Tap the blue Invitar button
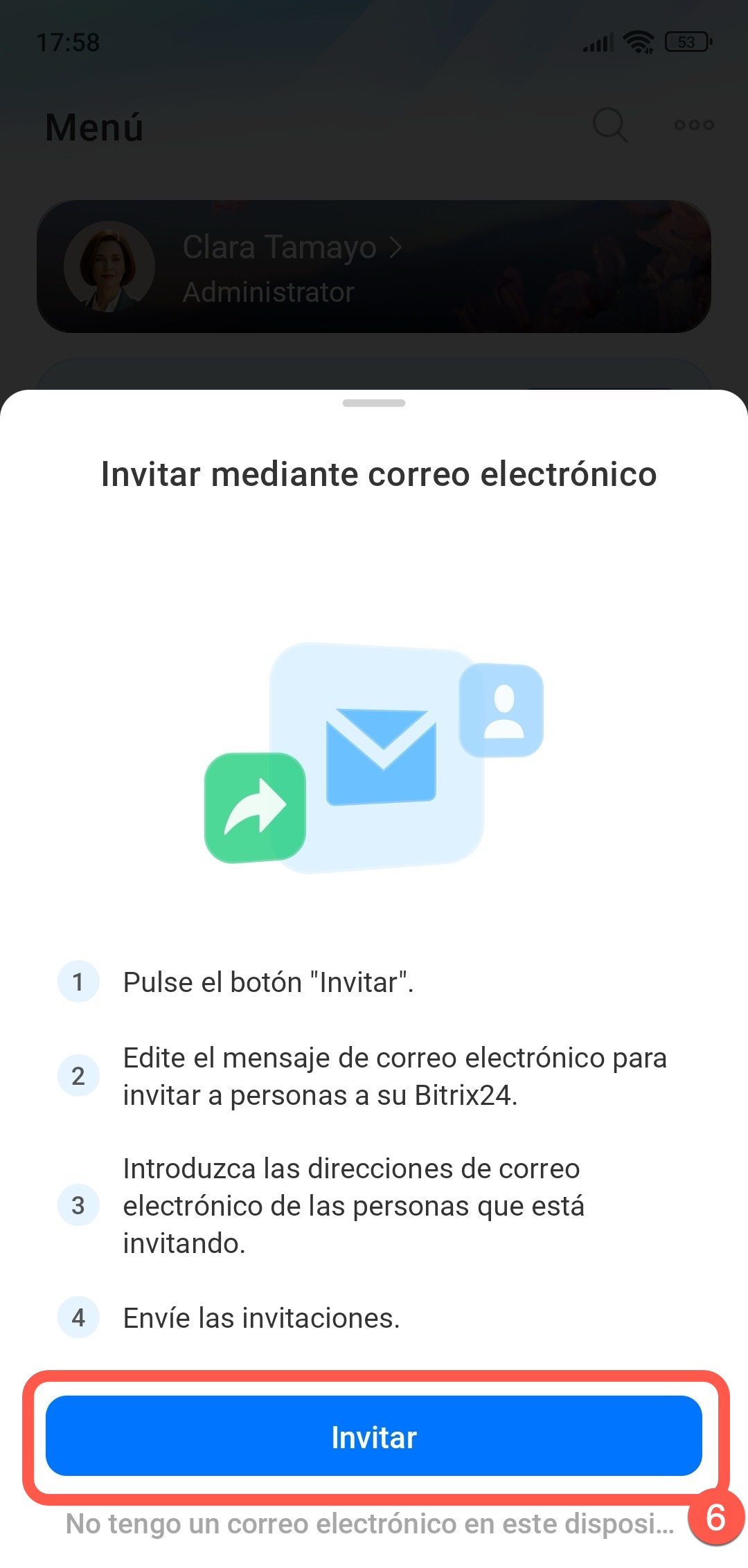748x1568 pixels. [374, 1437]
